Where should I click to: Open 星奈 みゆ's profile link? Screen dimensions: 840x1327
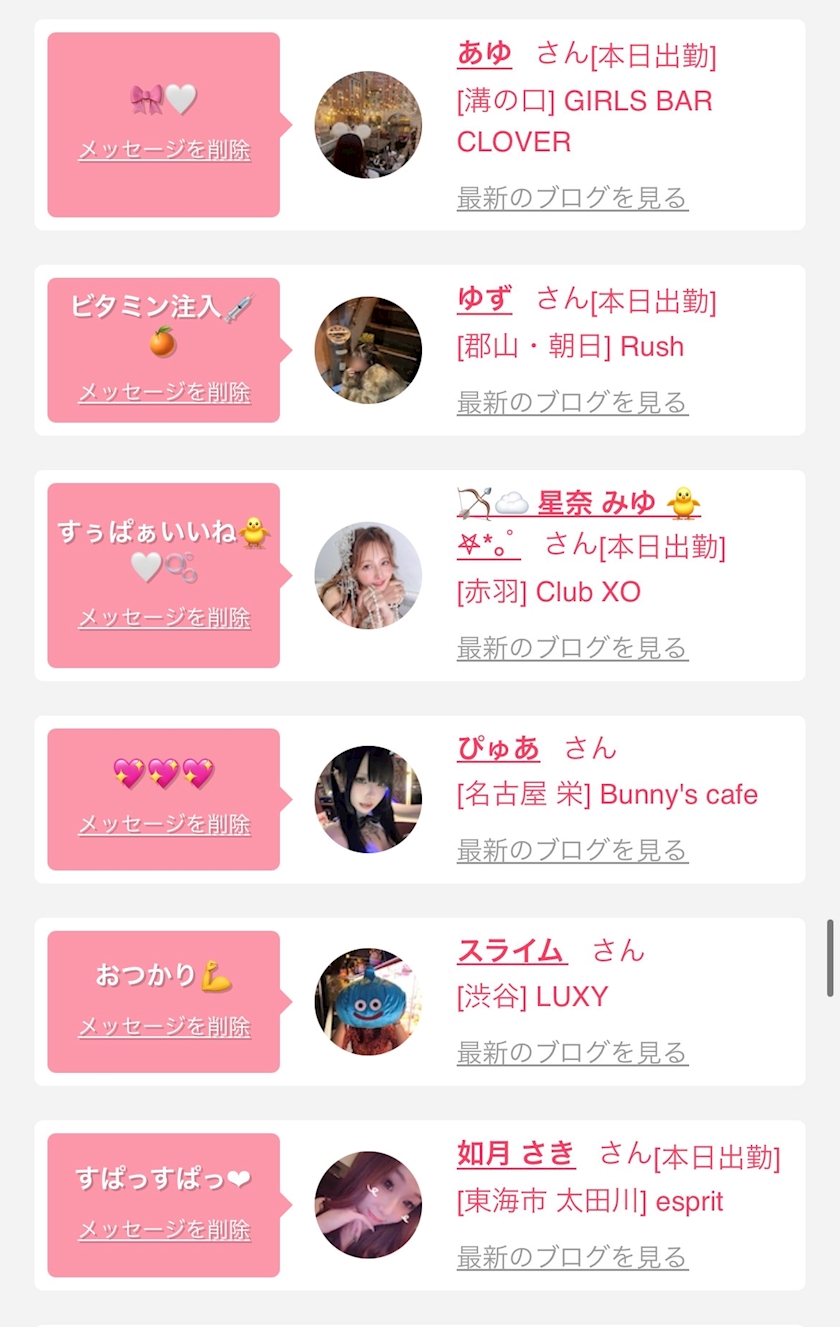click(579, 523)
